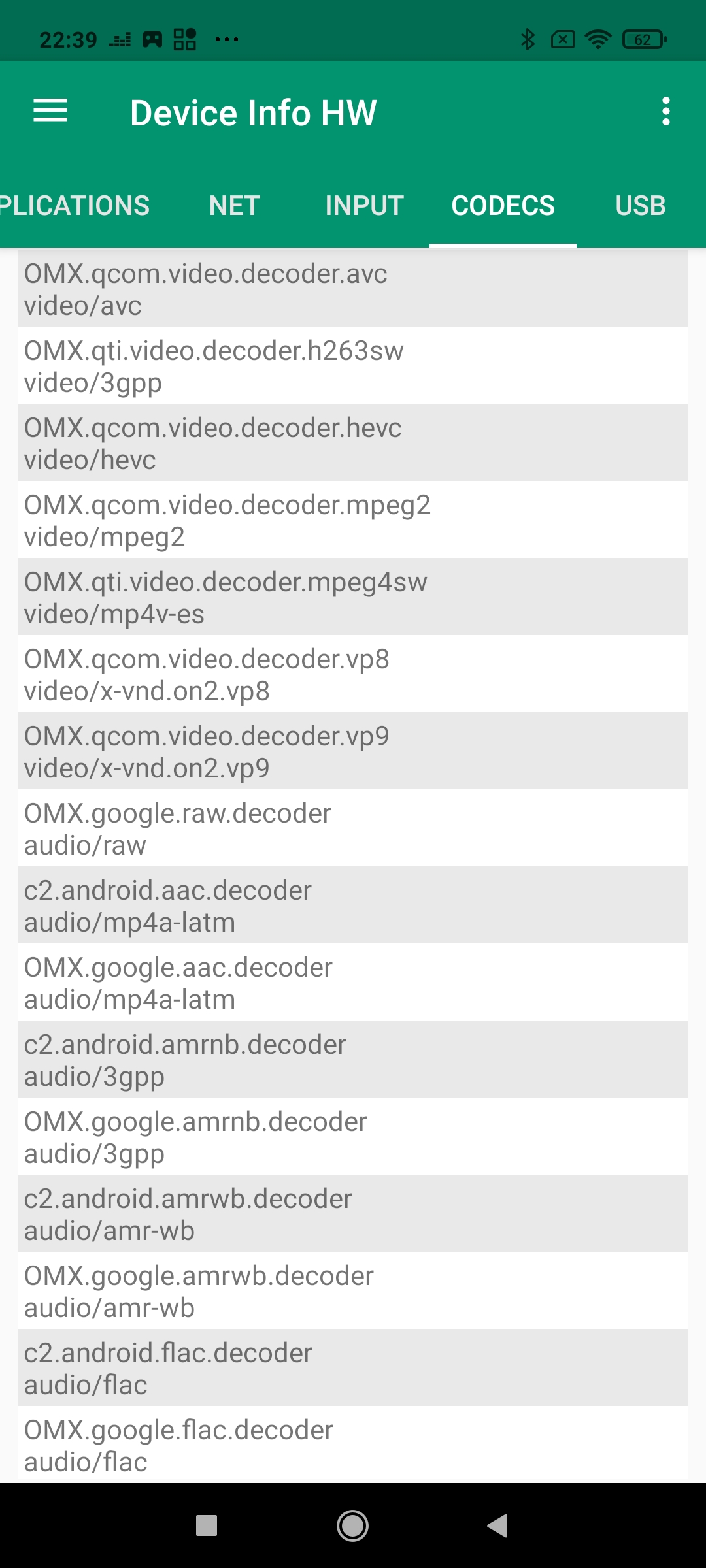Open the OMX.google.flac.decoder codec row

coord(353,1445)
